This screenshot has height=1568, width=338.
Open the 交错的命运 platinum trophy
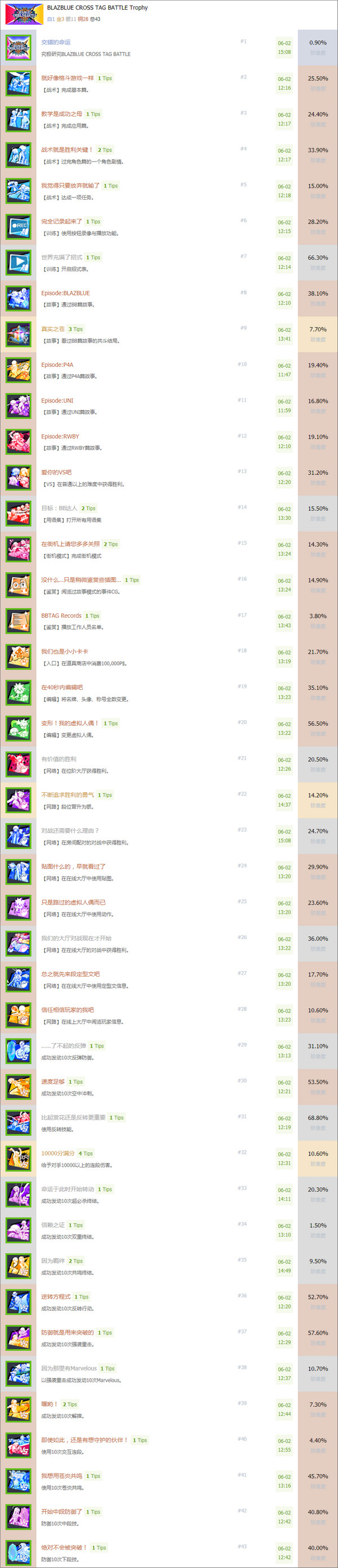56,42
